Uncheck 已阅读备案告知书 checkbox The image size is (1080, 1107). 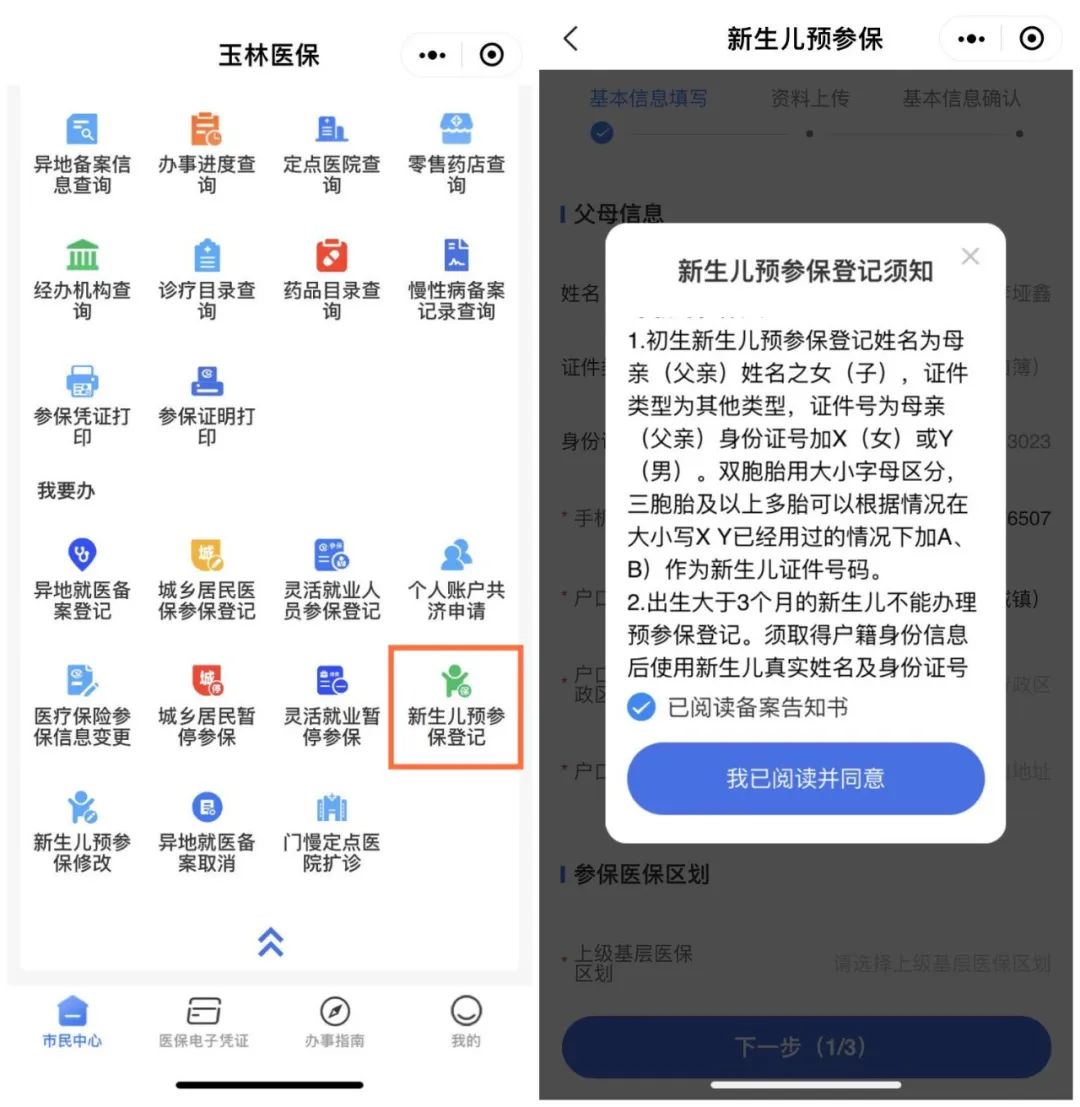pyautogui.click(x=640, y=708)
